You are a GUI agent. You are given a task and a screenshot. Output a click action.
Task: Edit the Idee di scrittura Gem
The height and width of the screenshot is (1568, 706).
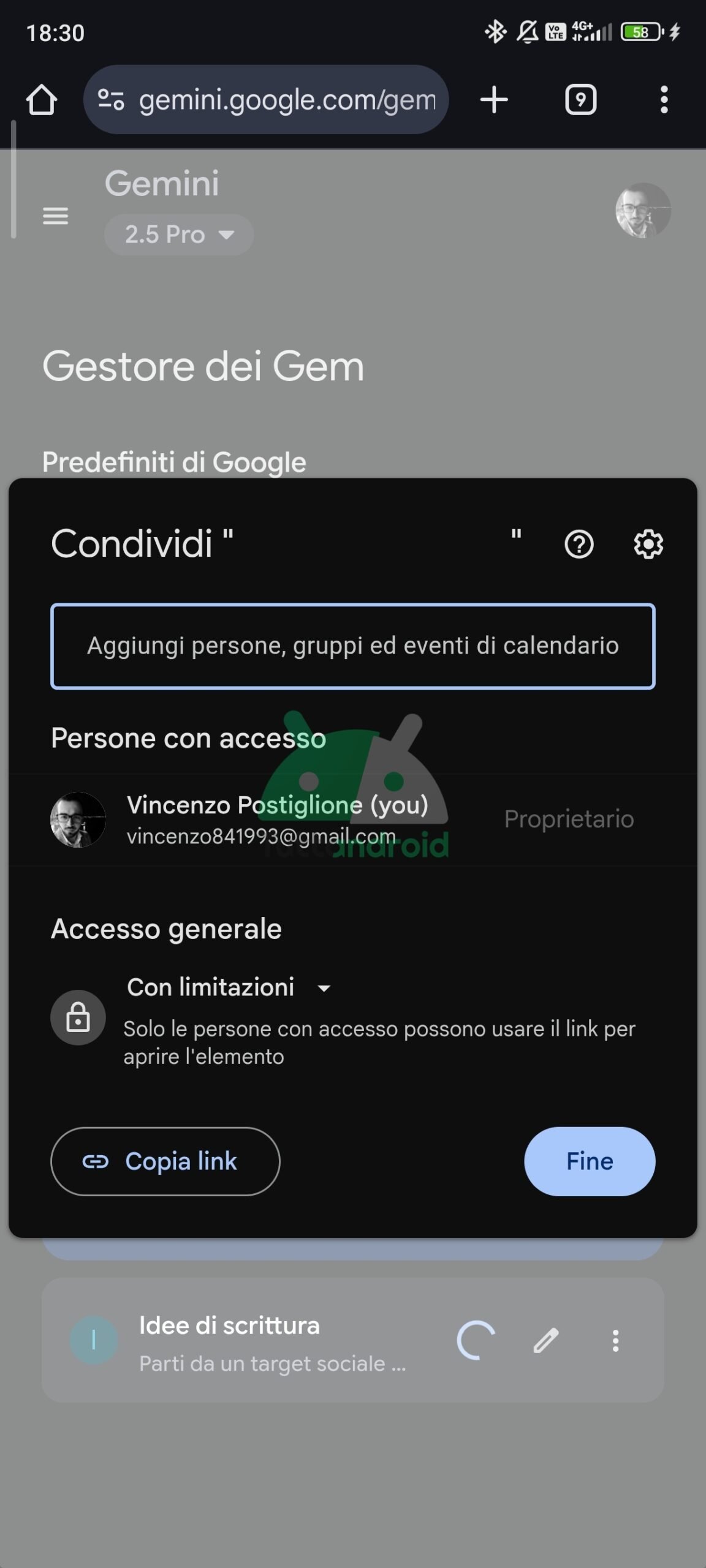click(x=545, y=1340)
